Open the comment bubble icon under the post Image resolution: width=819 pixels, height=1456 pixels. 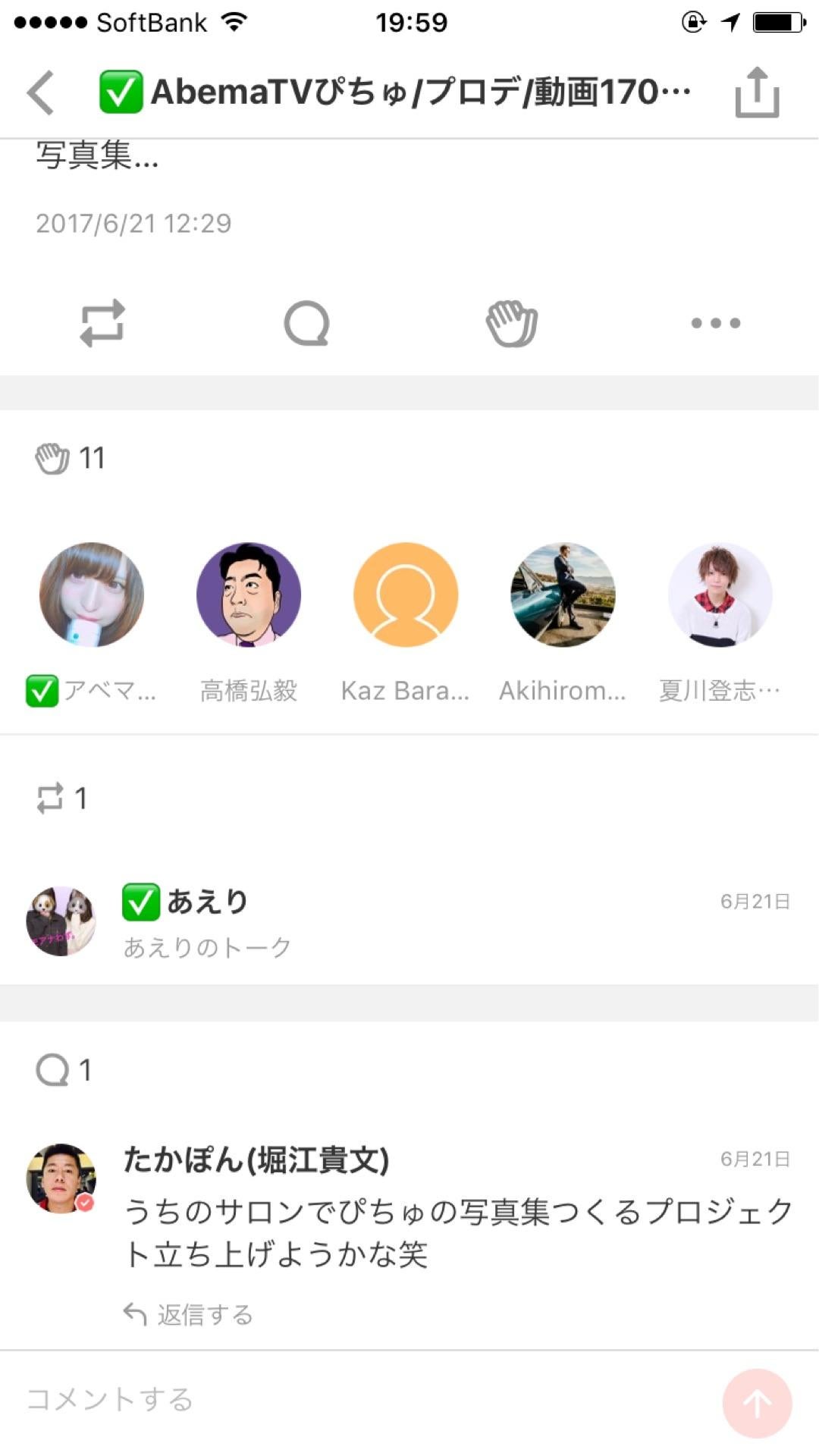pyautogui.click(x=306, y=324)
